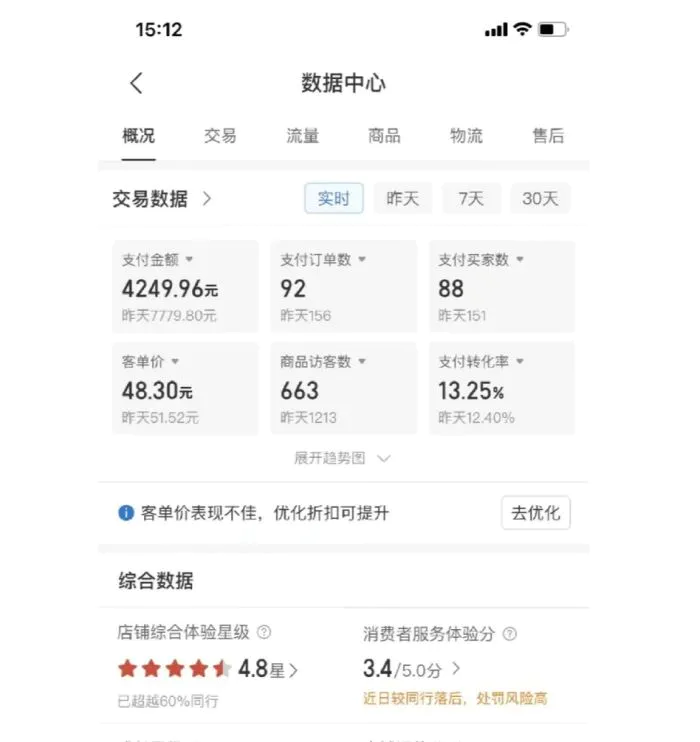Select the 30天 range
Screen dimensions: 700x742
[540, 199]
